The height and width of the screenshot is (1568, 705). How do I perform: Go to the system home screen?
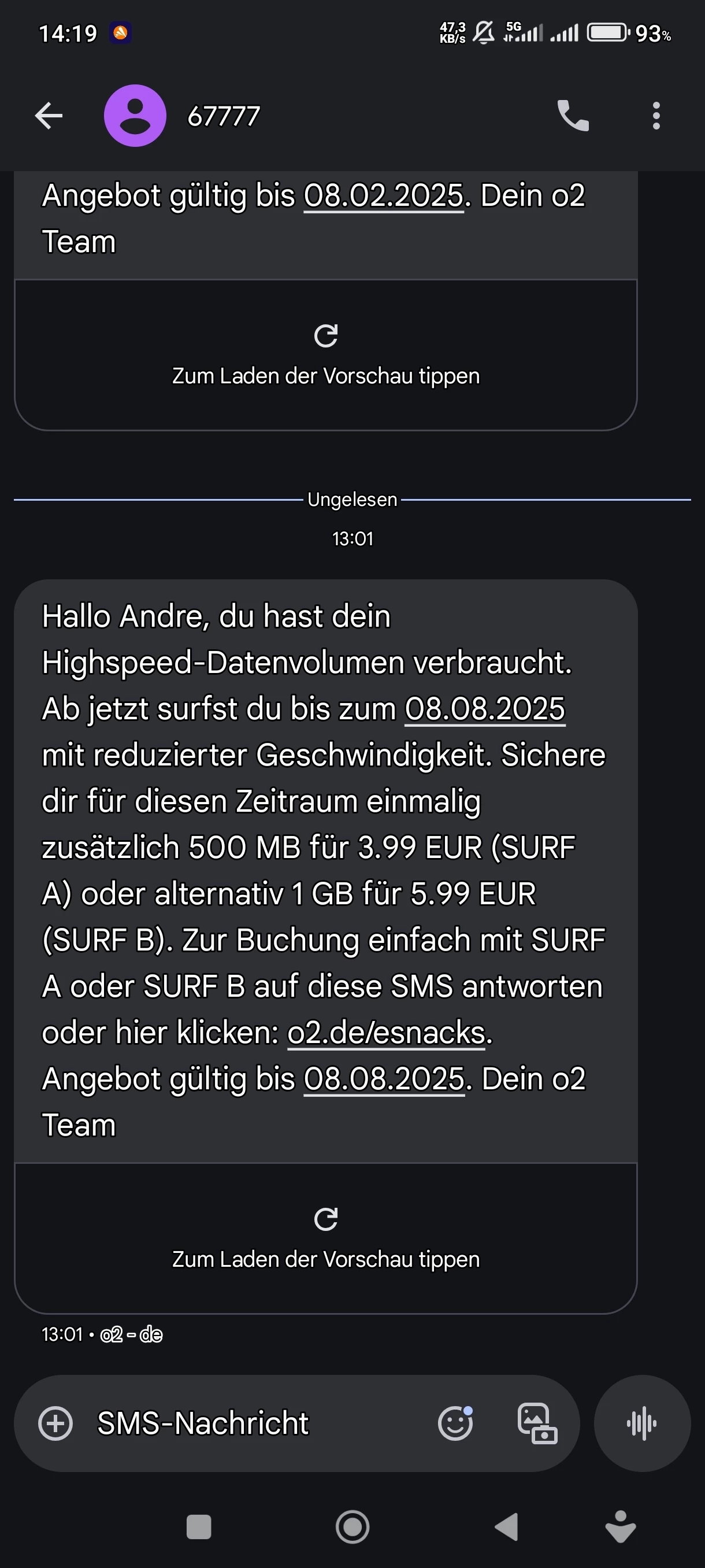[352, 1526]
